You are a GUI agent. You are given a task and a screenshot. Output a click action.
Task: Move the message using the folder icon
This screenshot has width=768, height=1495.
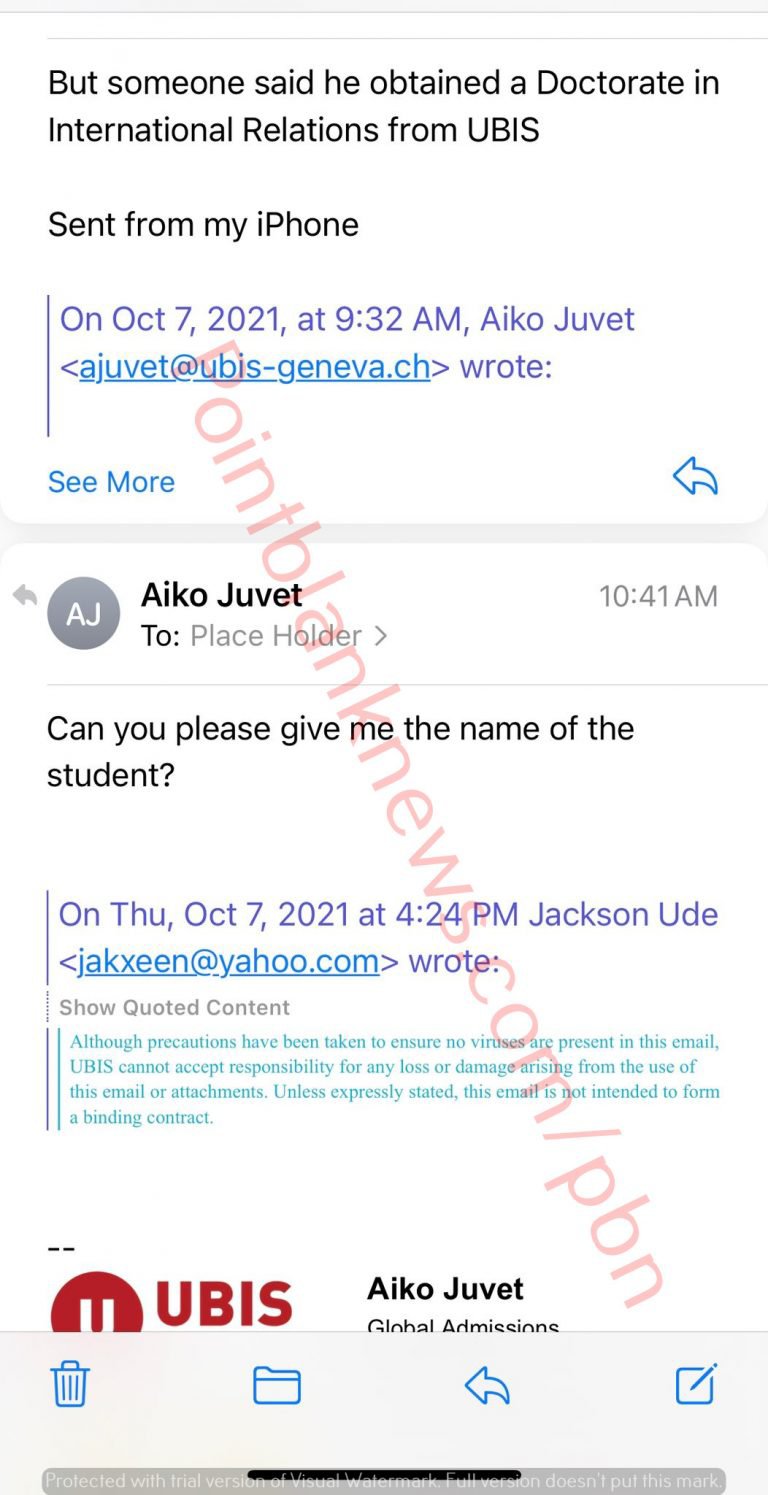pyautogui.click(x=277, y=1385)
